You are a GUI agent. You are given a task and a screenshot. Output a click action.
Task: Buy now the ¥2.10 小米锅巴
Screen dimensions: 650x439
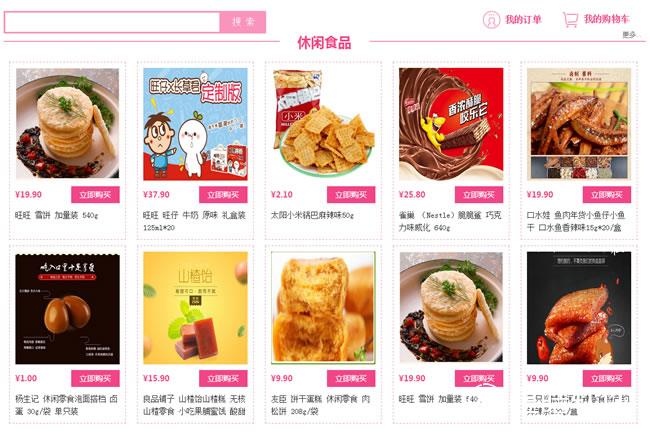point(351,195)
